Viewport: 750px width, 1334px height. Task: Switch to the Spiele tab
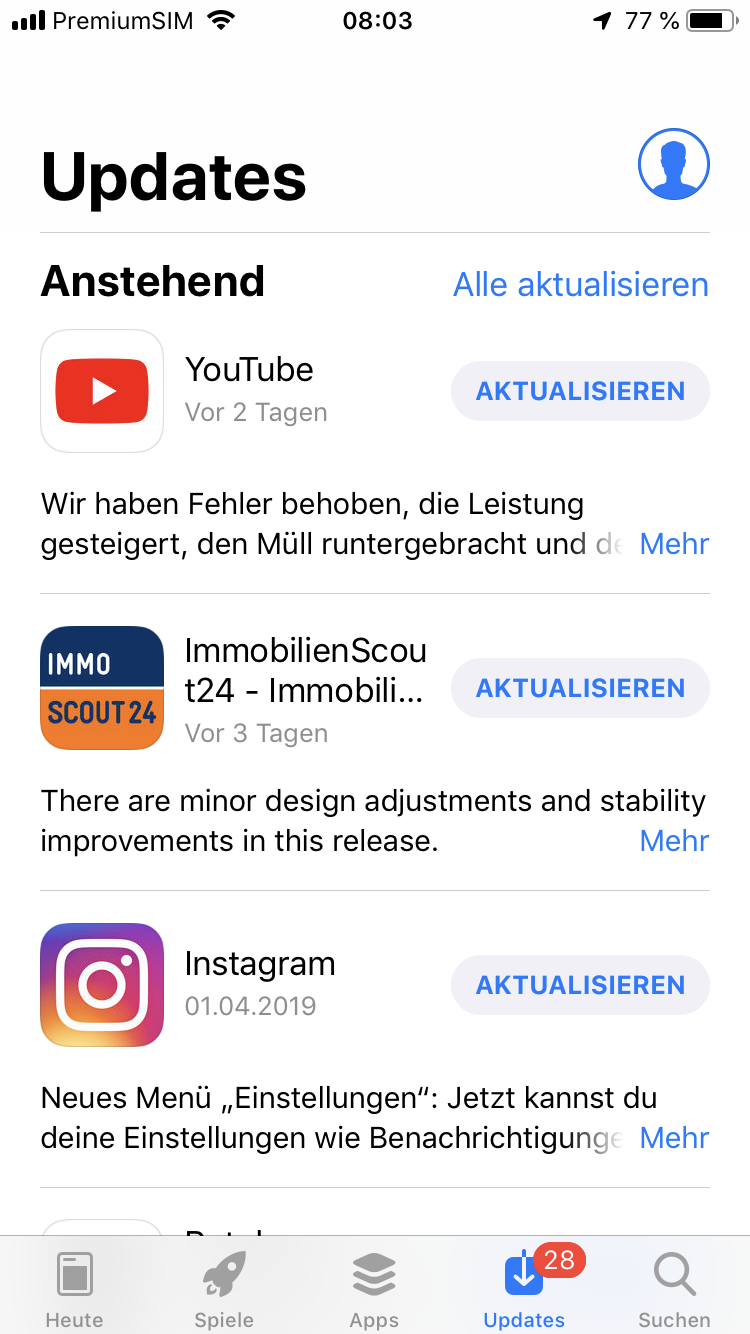(x=224, y=1288)
